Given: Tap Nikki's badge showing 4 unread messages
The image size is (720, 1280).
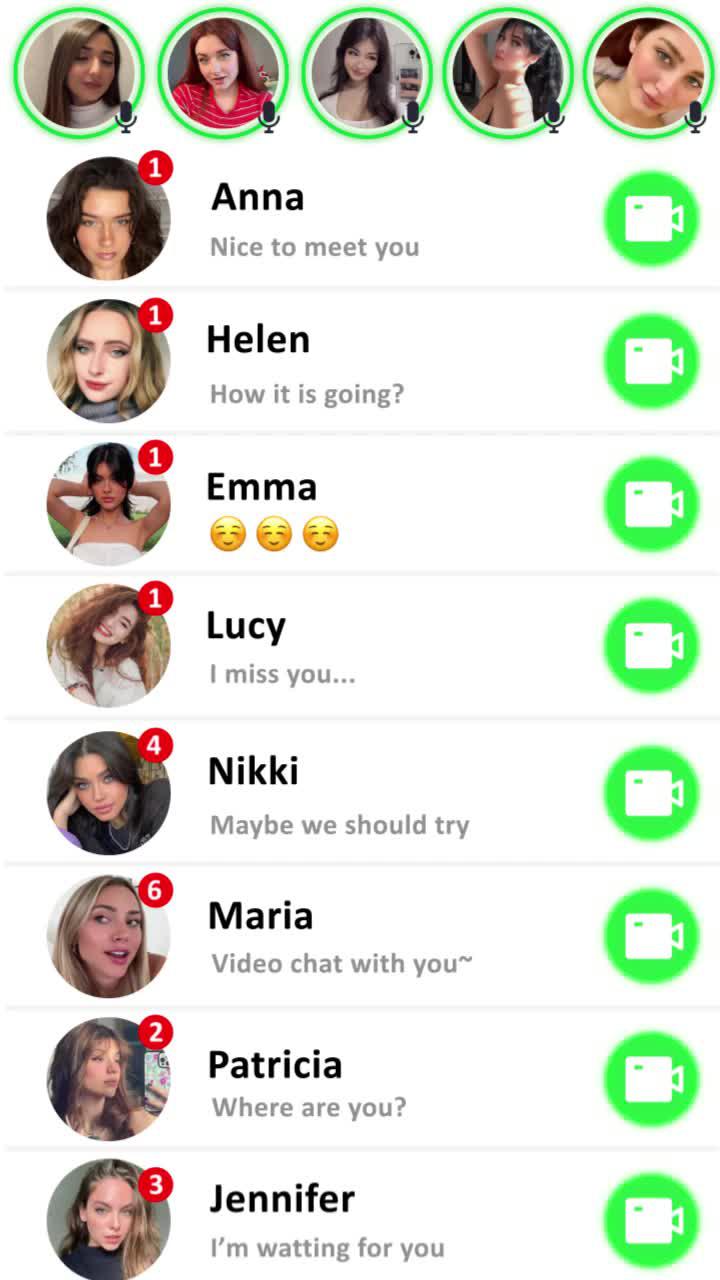Looking at the screenshot, I should (x=156, y=745).
